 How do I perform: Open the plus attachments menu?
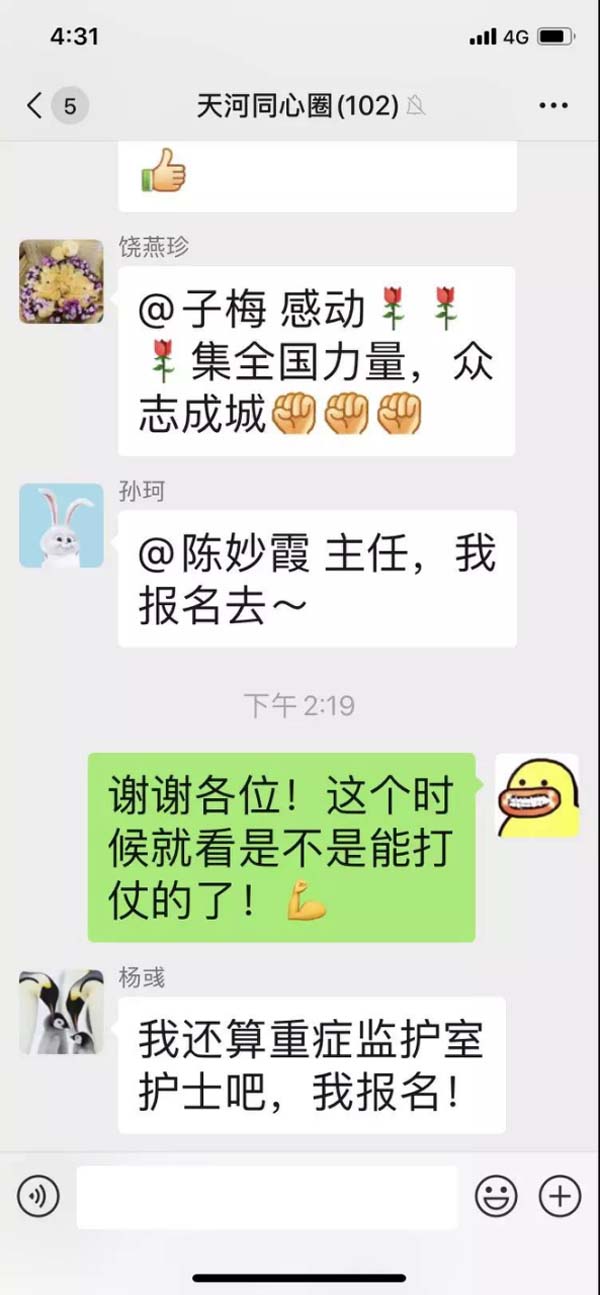tap(559, 1196)
